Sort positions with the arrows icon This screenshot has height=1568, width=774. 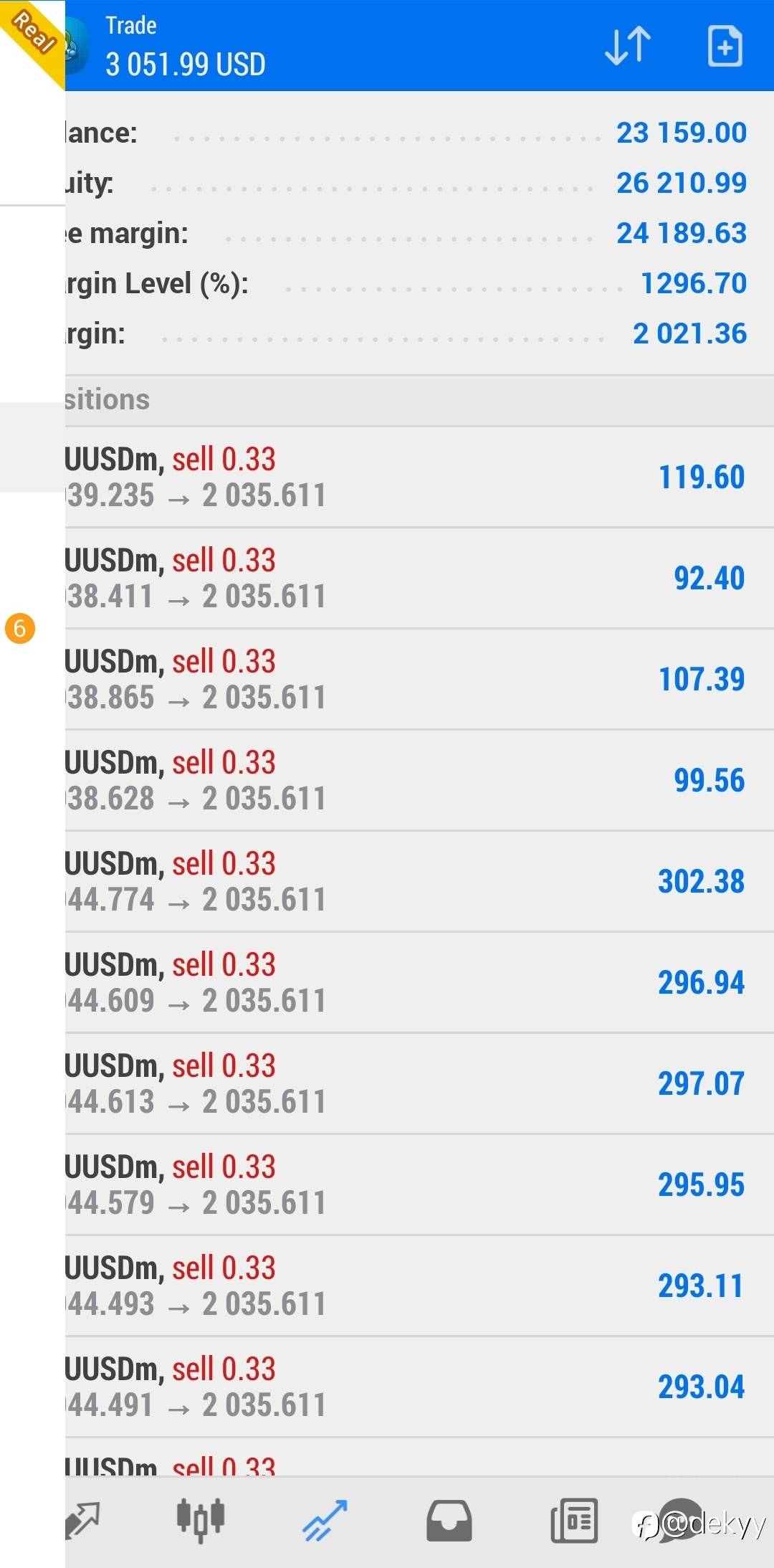628,46
